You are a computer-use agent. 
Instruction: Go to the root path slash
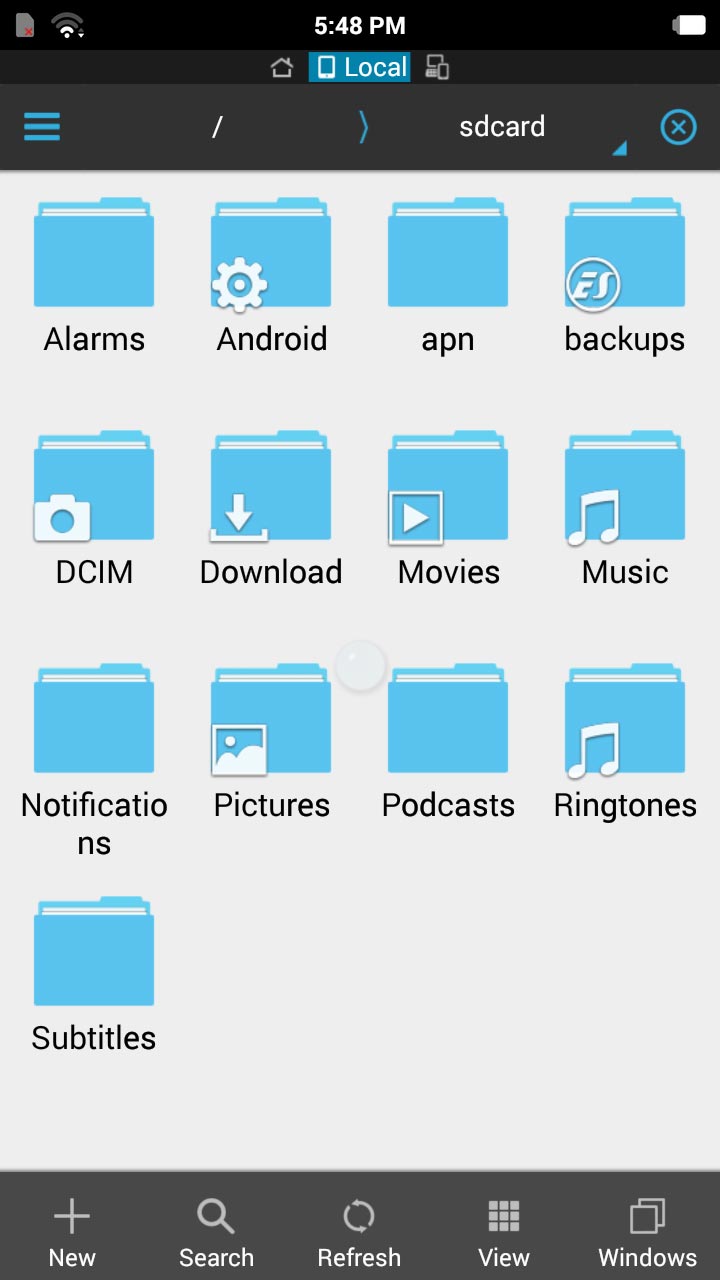tap(217, 127)
